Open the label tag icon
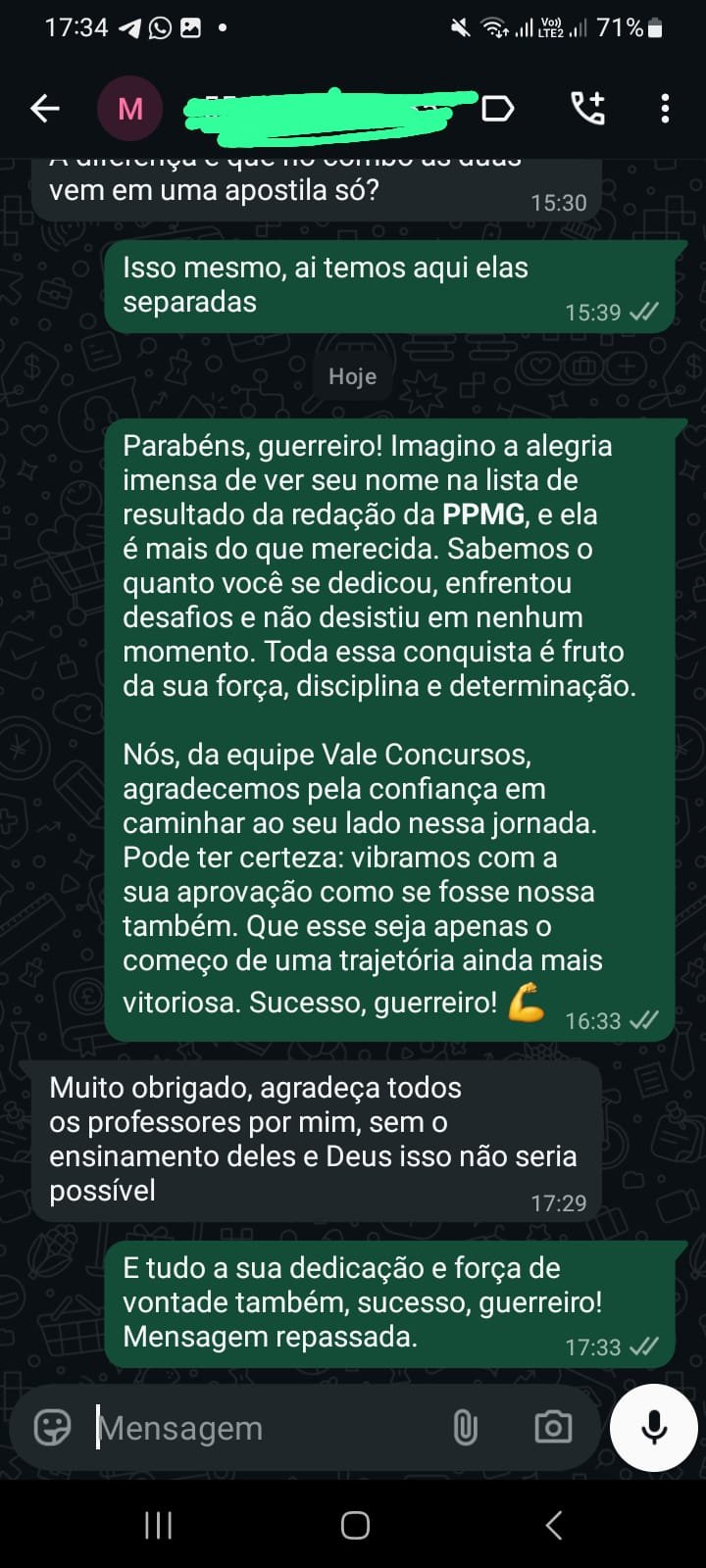This screenshot has height=1568, width=706. coord(498,109)
